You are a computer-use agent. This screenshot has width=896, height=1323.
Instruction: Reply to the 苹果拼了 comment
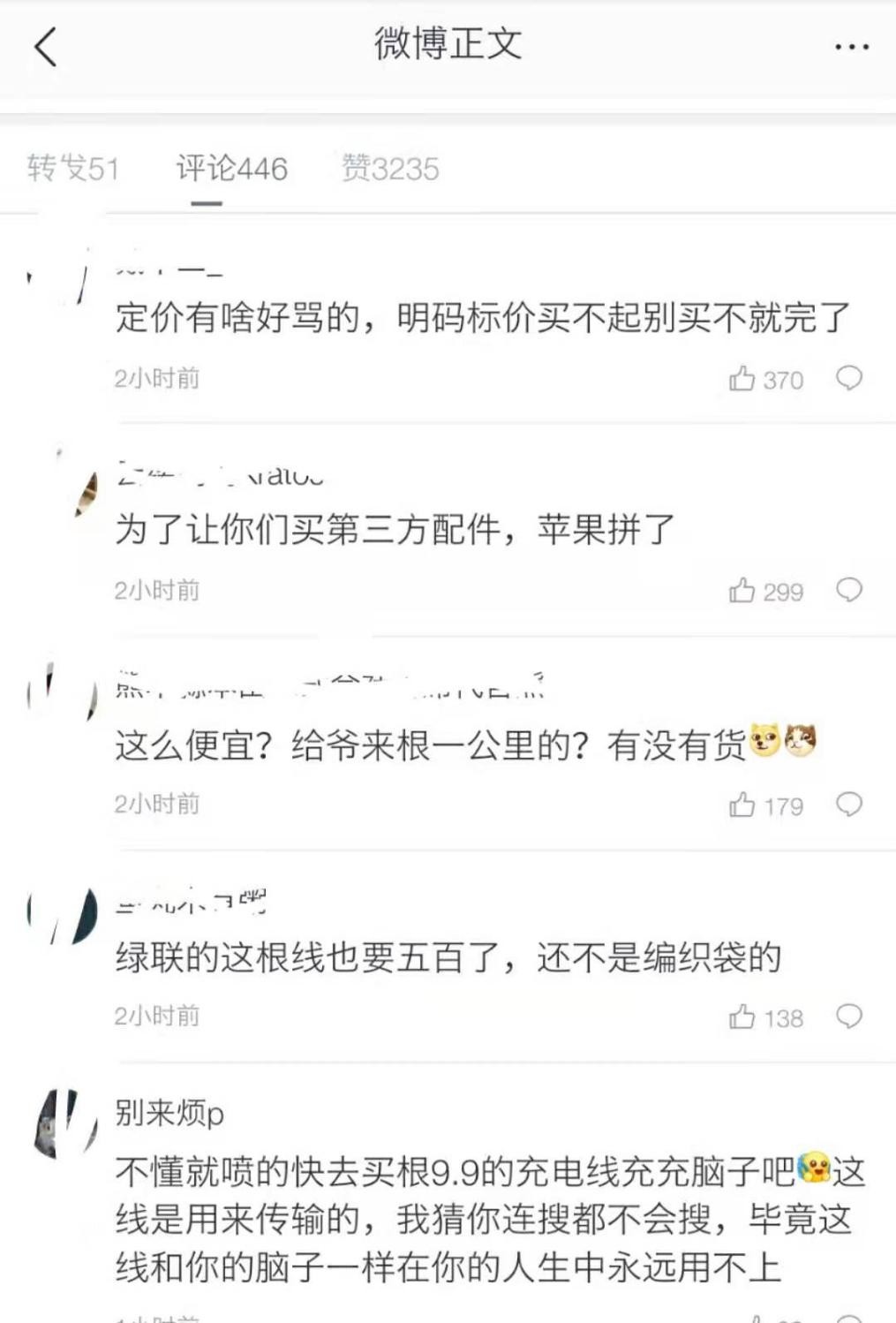pos(848,589)
